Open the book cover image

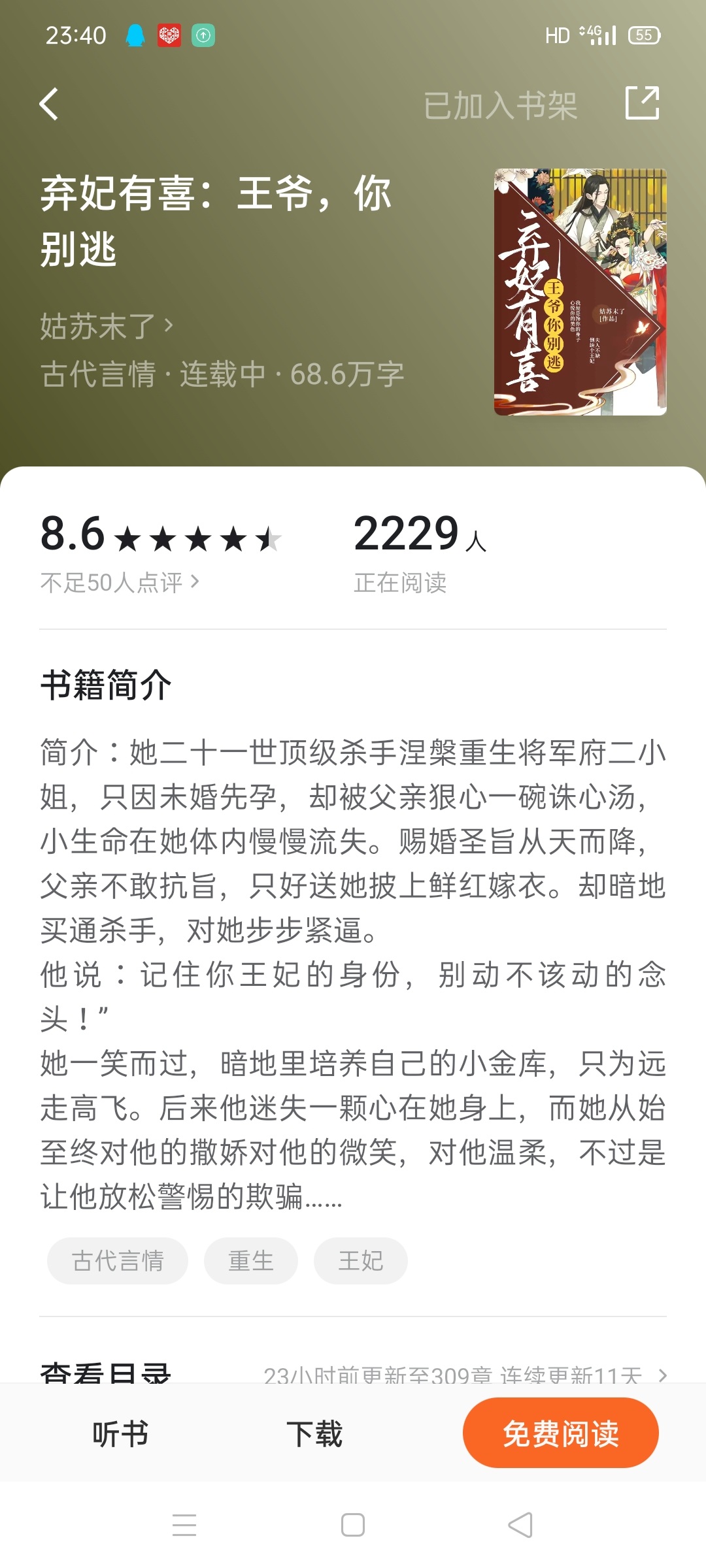point(580,292)
